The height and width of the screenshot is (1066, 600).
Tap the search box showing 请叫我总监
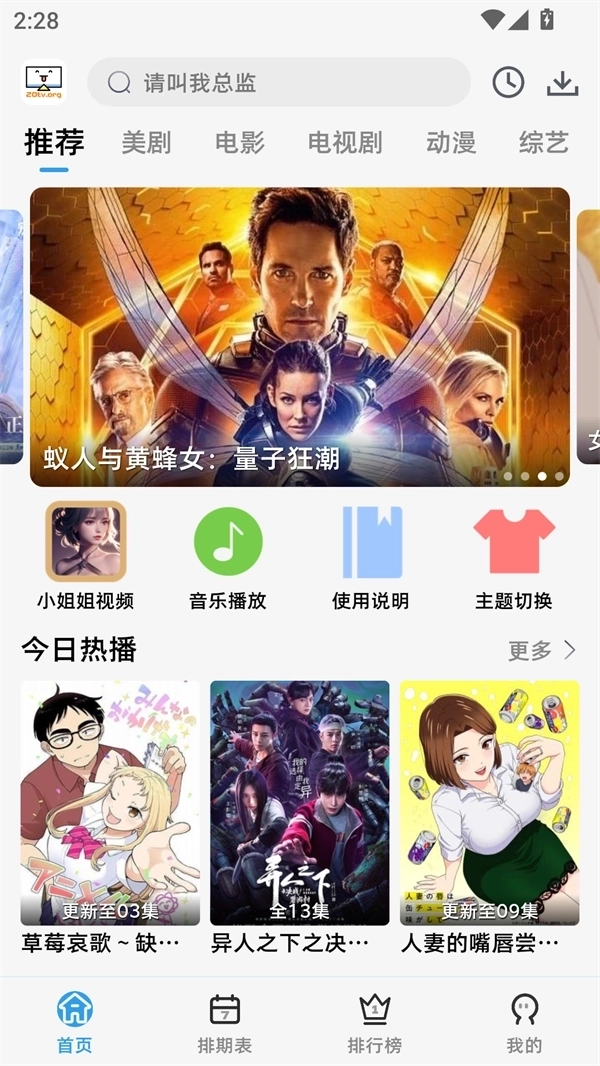point(278,82)
